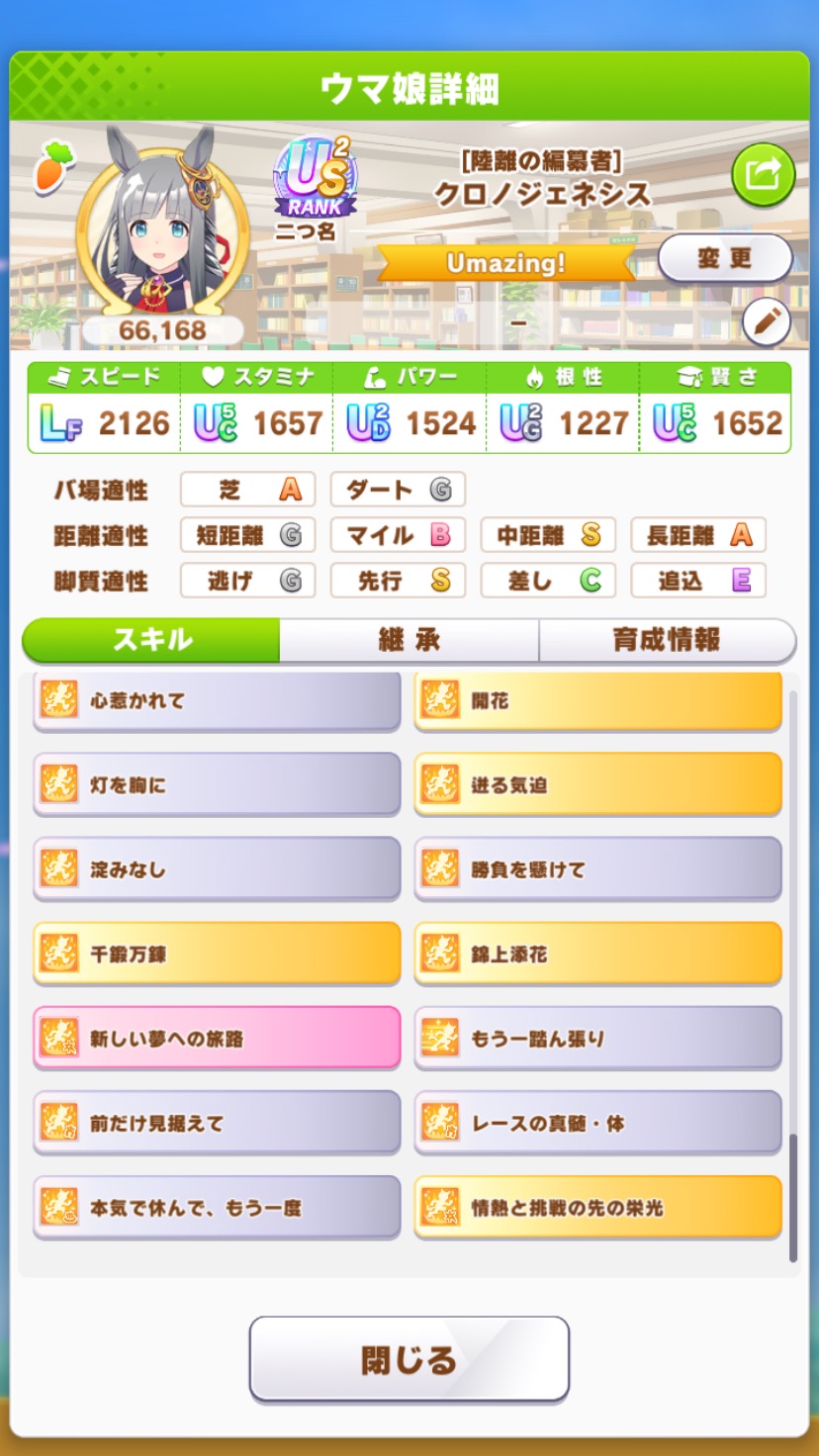The height and width of the screenshot is (1456, 819).
Task: Open skill 淀みなし details
Action: tap(216, 870)
